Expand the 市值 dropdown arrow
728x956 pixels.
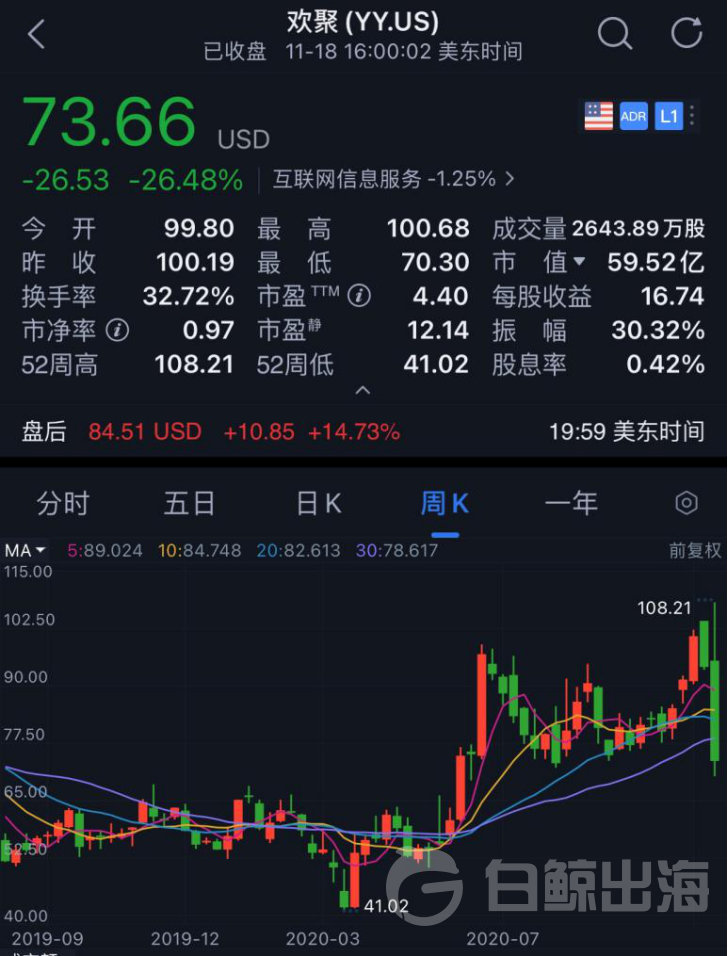[579, 262]
